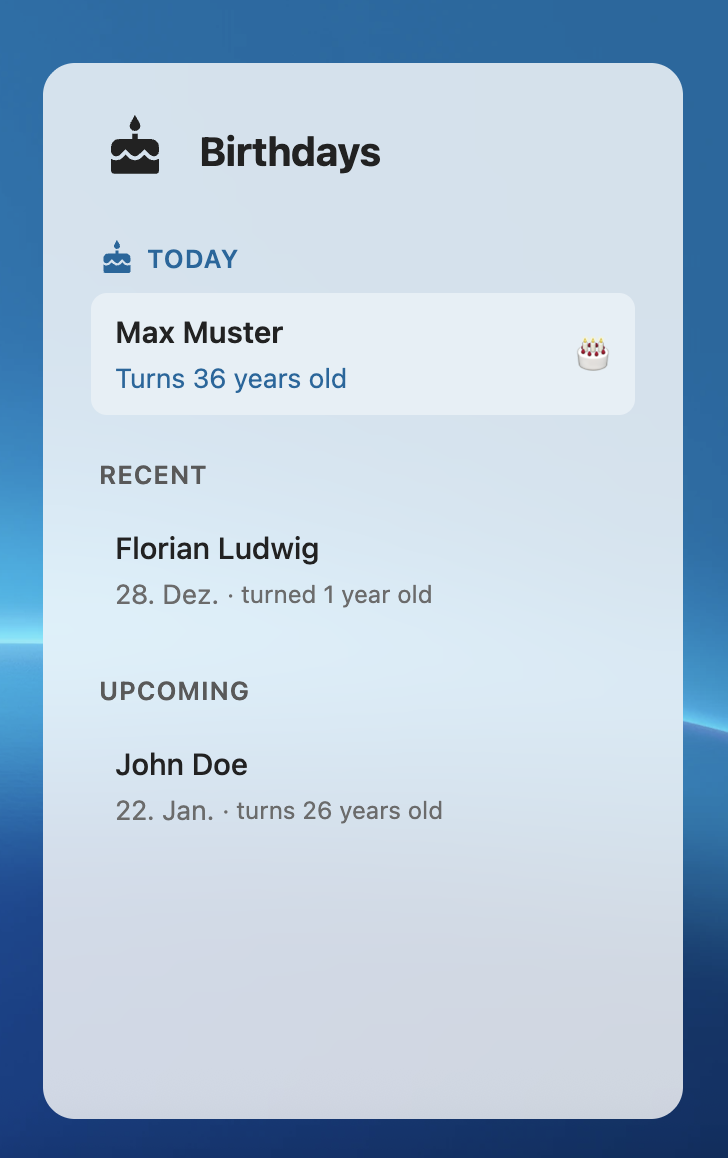The image size is (728, 1158).
Task: Click the UPCOMING section header
Action: click(174, 691)
